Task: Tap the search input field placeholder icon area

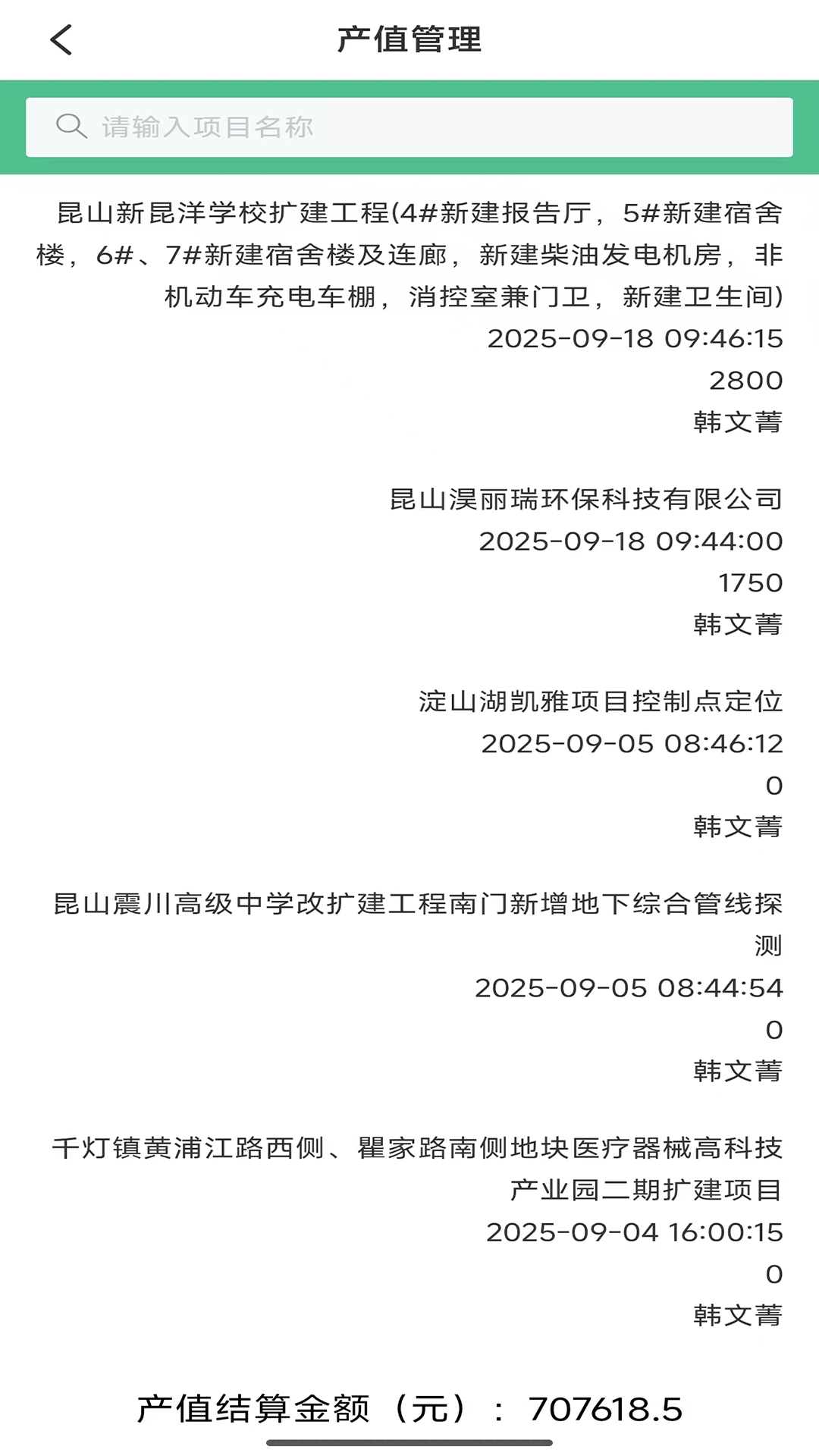Action: (x=71, y=125)
